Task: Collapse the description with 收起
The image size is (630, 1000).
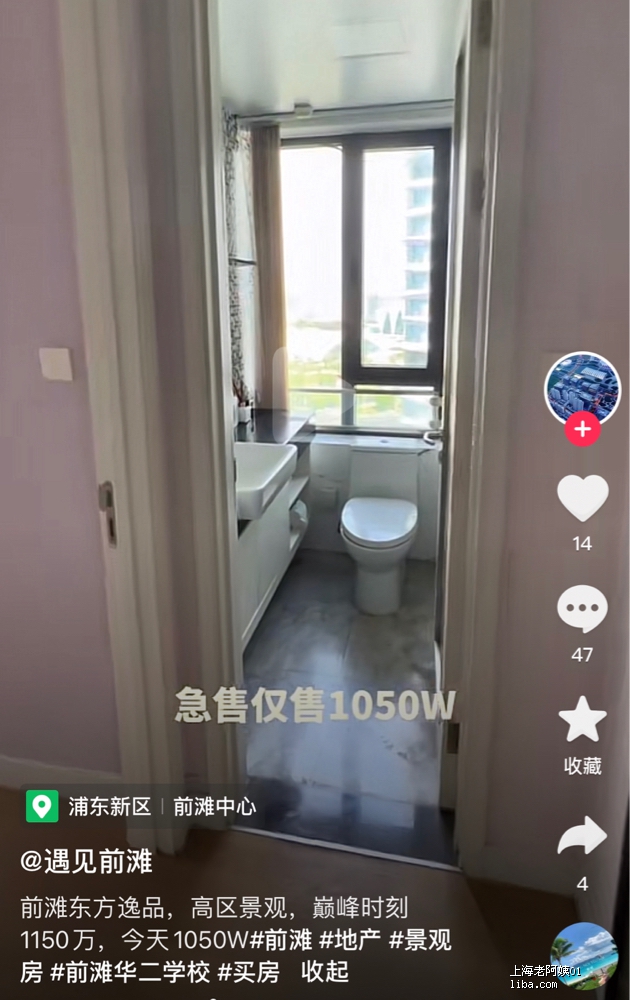Action: click(x=325, y=971)
